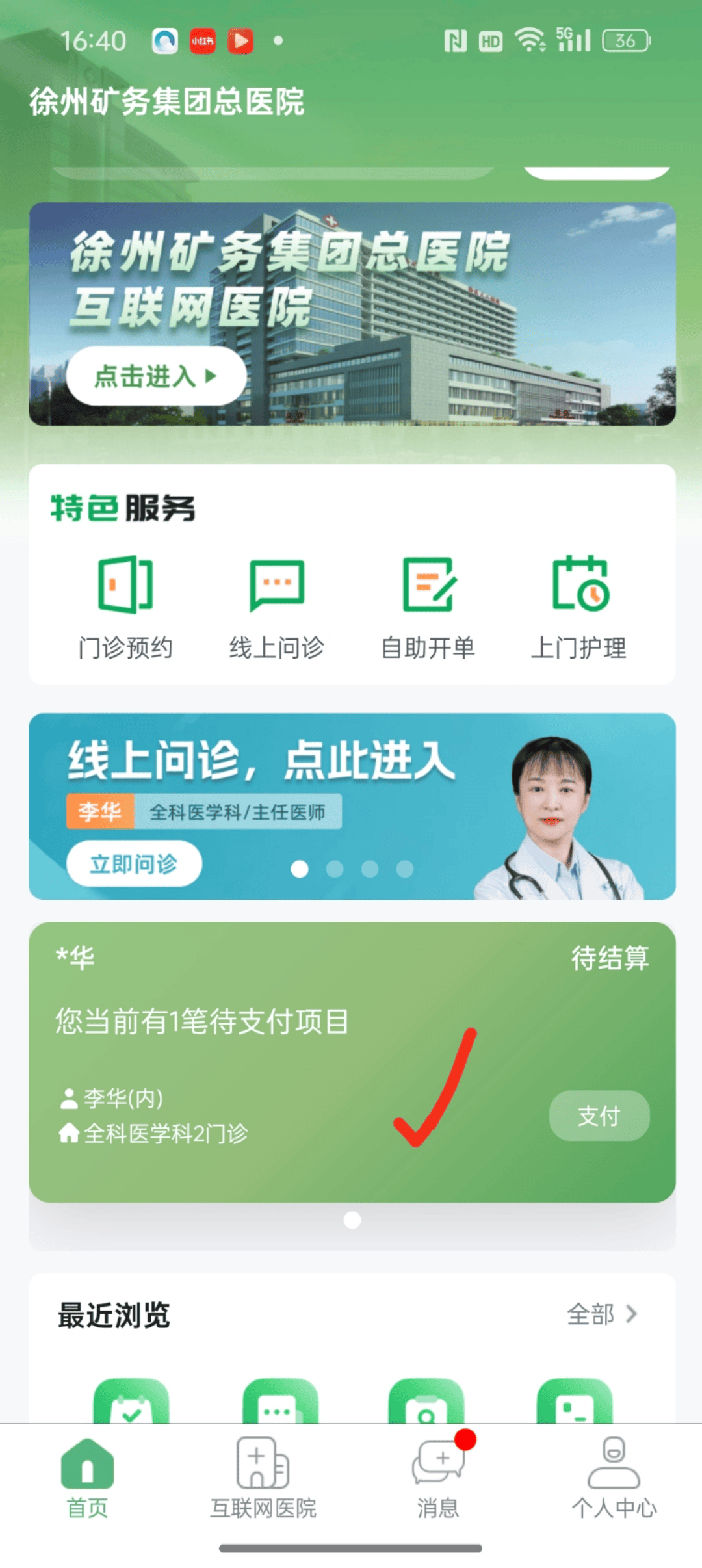Image resolution: width=702 pixels, height=1568 pixels.
Task: Pay the pending item with 支付
Action: [x=599, y=1116]
